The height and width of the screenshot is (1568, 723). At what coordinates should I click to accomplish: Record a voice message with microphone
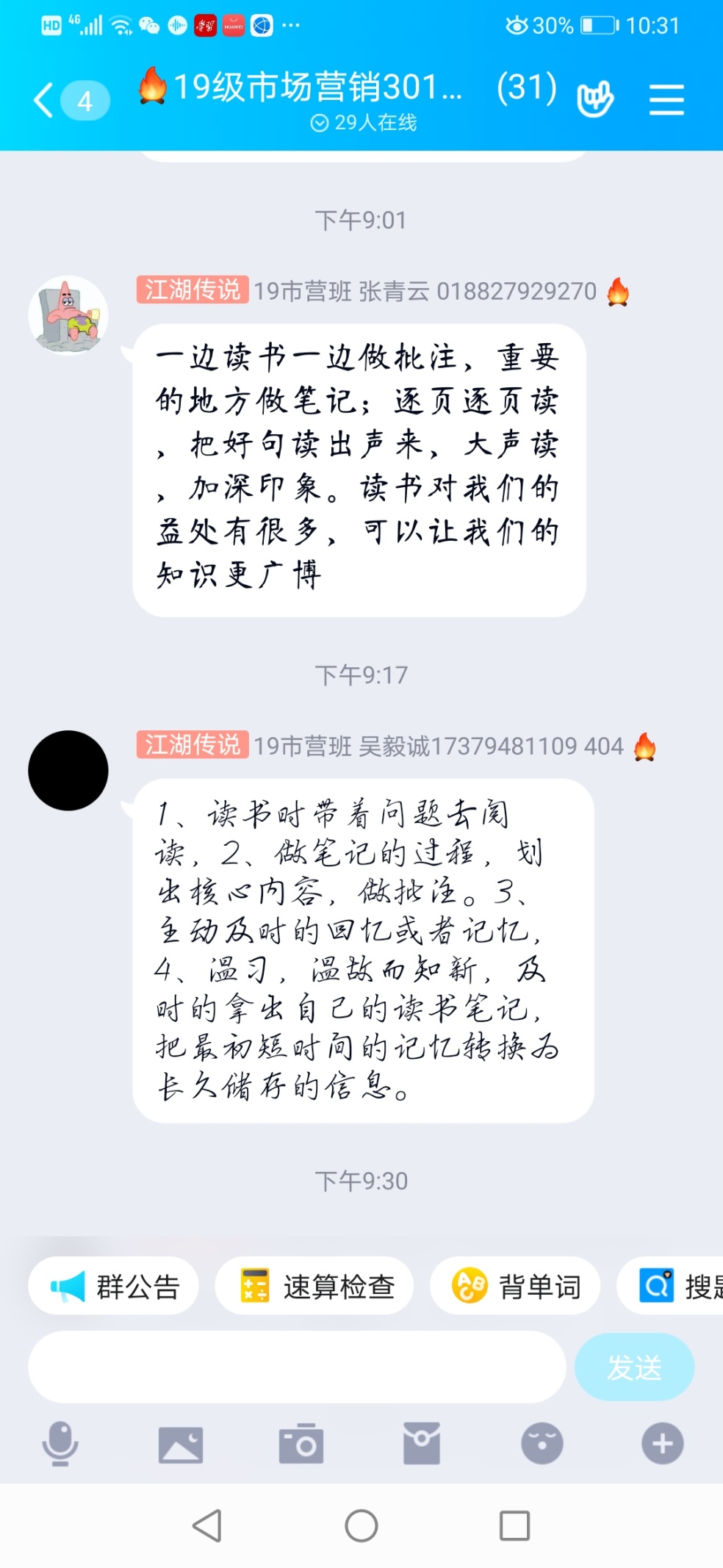(60, 1444)
